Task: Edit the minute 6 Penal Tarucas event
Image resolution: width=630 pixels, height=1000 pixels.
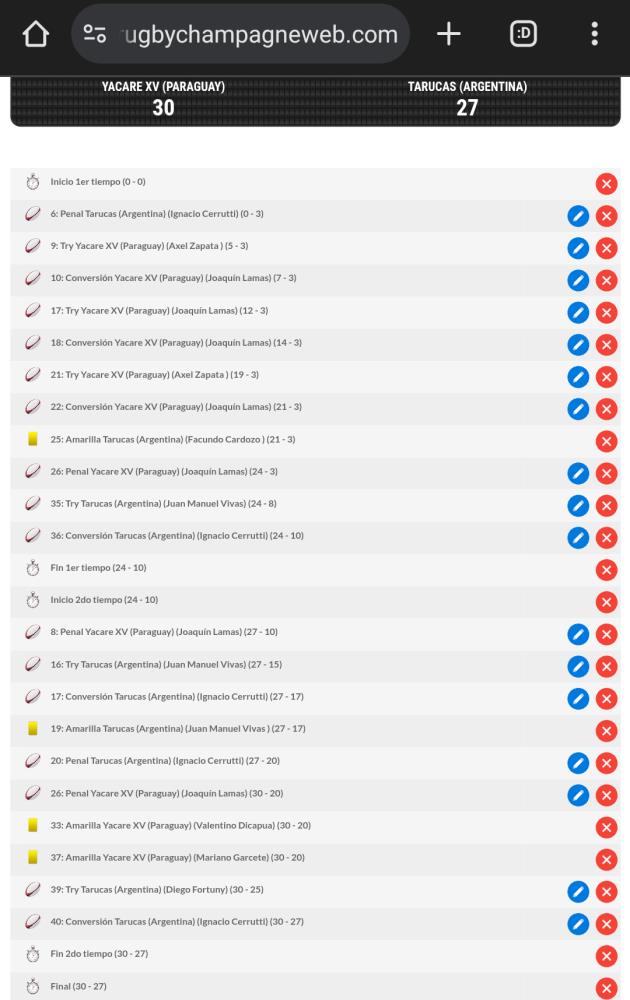Action: tap(577, 216)
